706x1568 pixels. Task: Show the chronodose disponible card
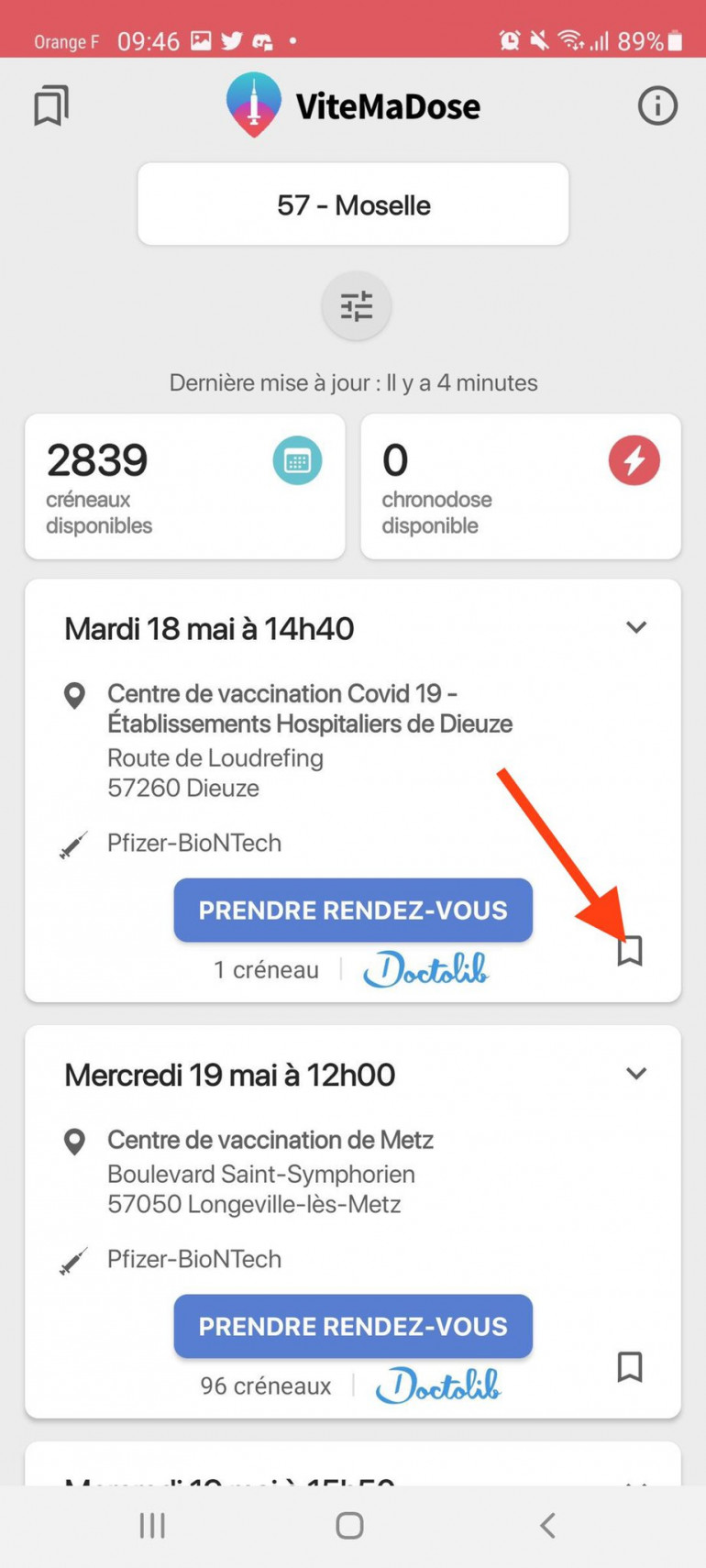(521, 486)
